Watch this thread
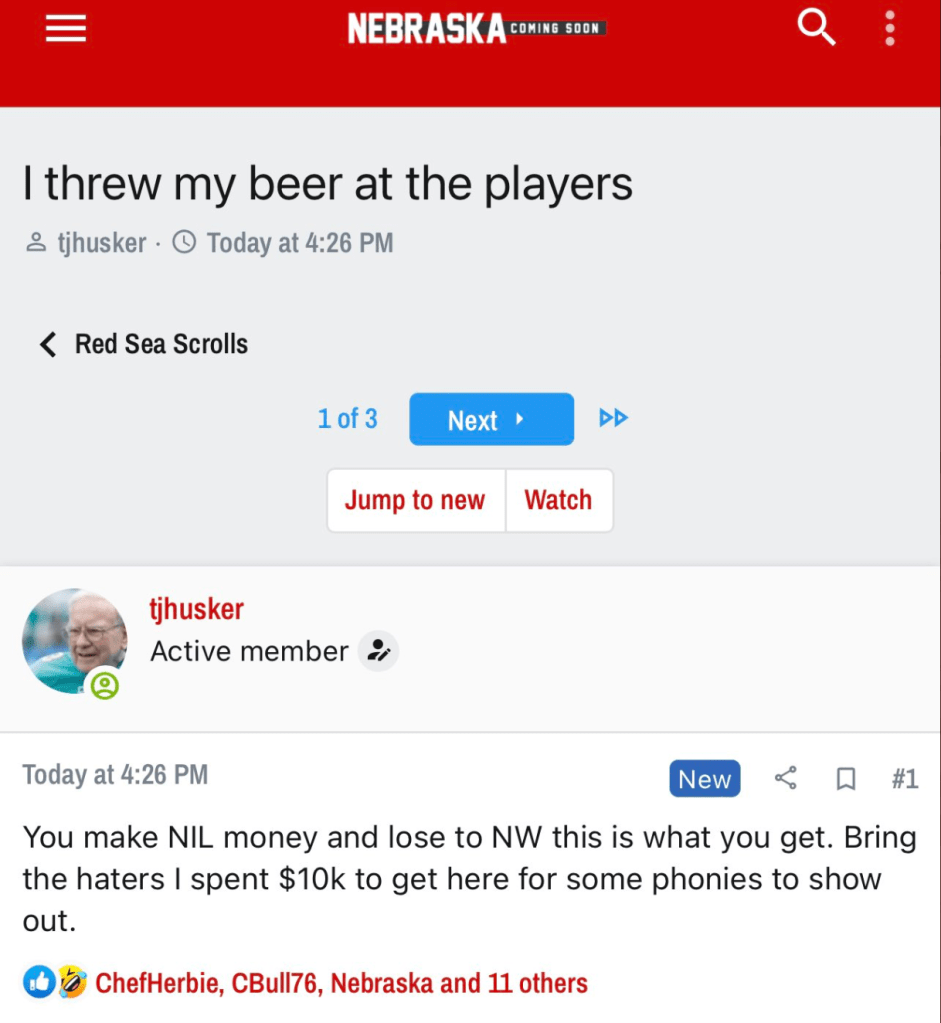This screenshot has width=941, height=1023. pos(558,500)
